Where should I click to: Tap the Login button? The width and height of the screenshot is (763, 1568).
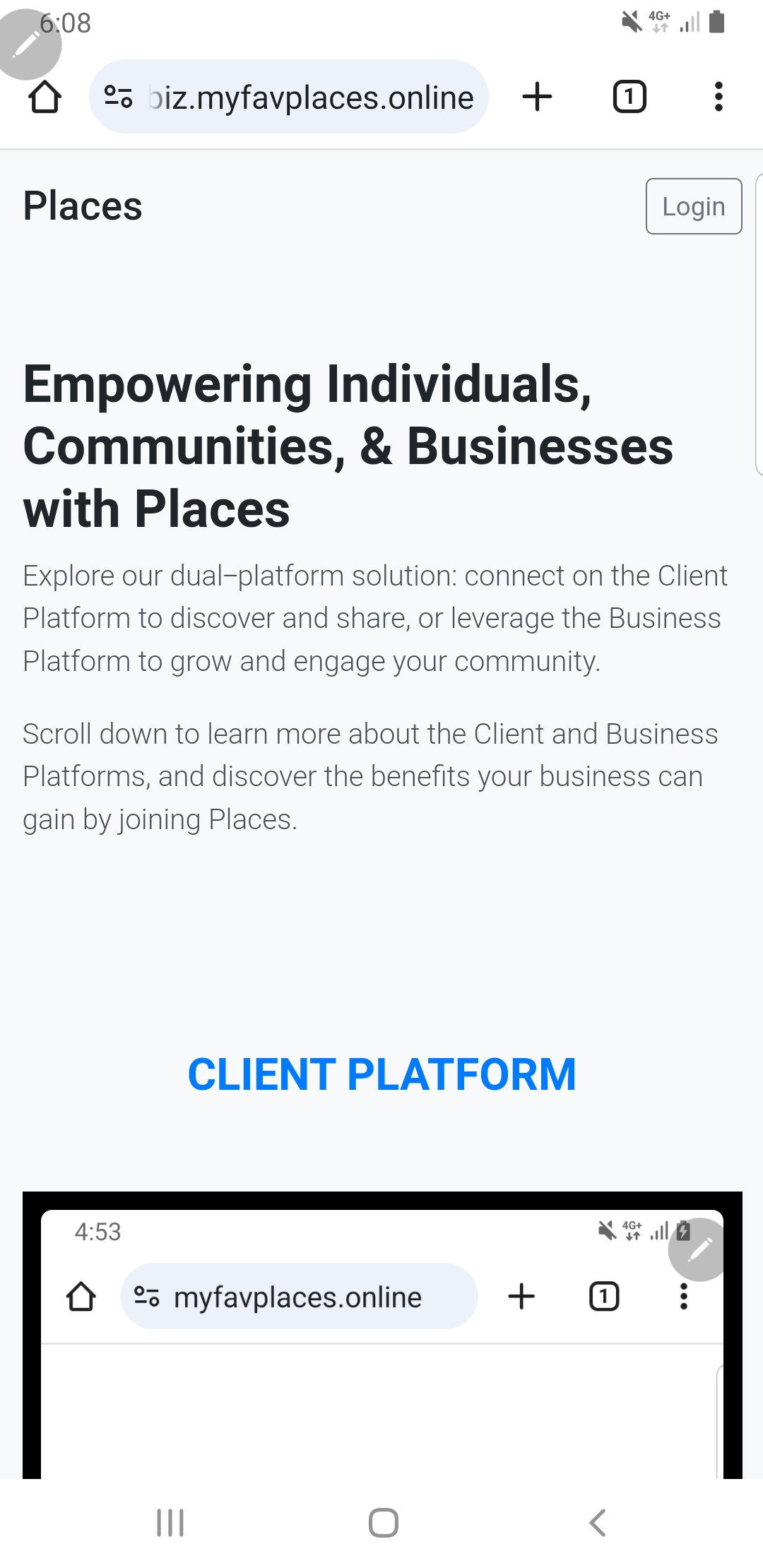pos(693,206)
